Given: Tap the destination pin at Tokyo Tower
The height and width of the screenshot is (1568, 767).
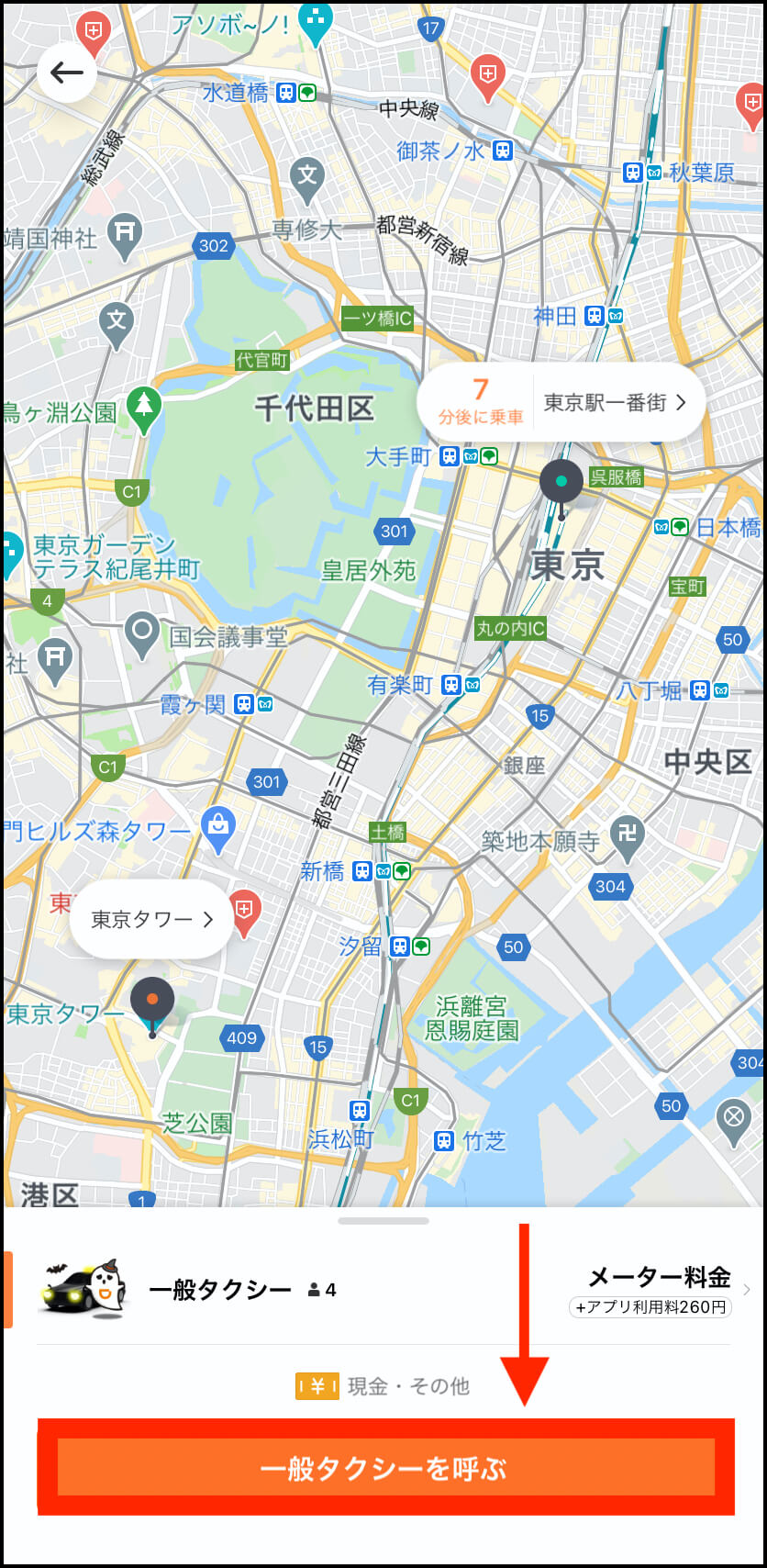Looking at the screenshot, I should (152, 1001).
